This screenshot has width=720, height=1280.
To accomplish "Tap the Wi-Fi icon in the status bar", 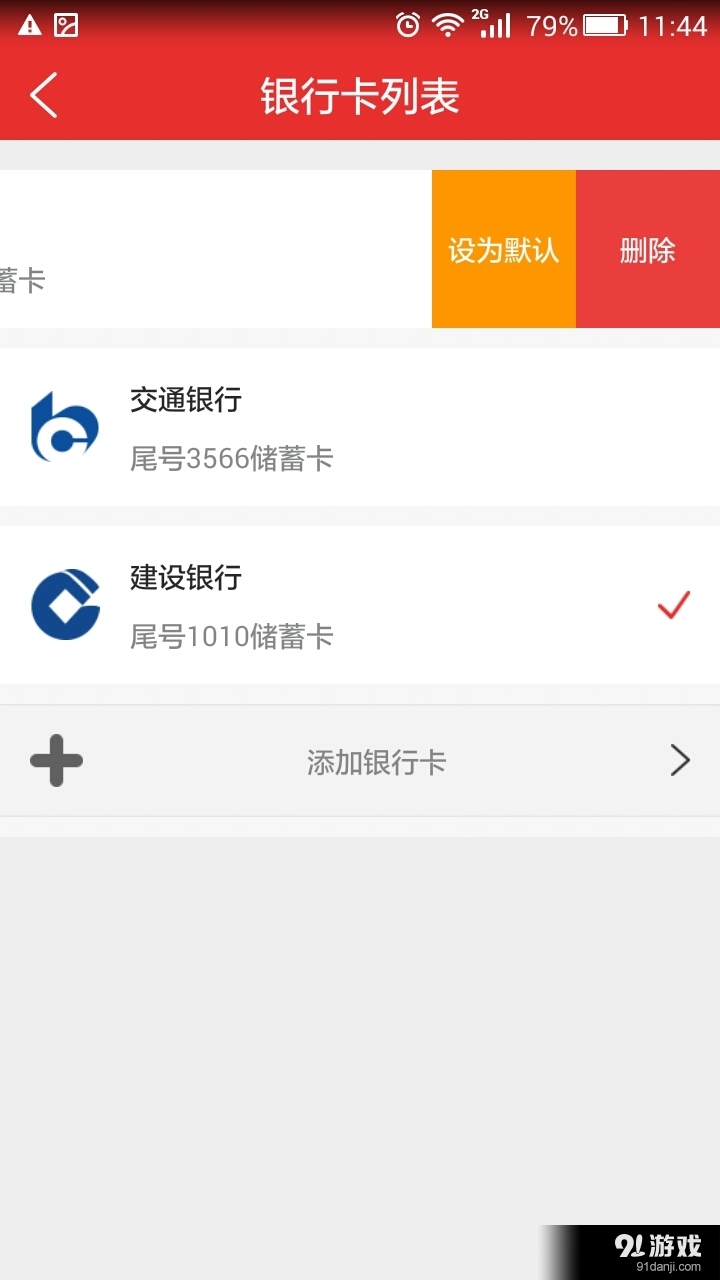I will point(448,24).
